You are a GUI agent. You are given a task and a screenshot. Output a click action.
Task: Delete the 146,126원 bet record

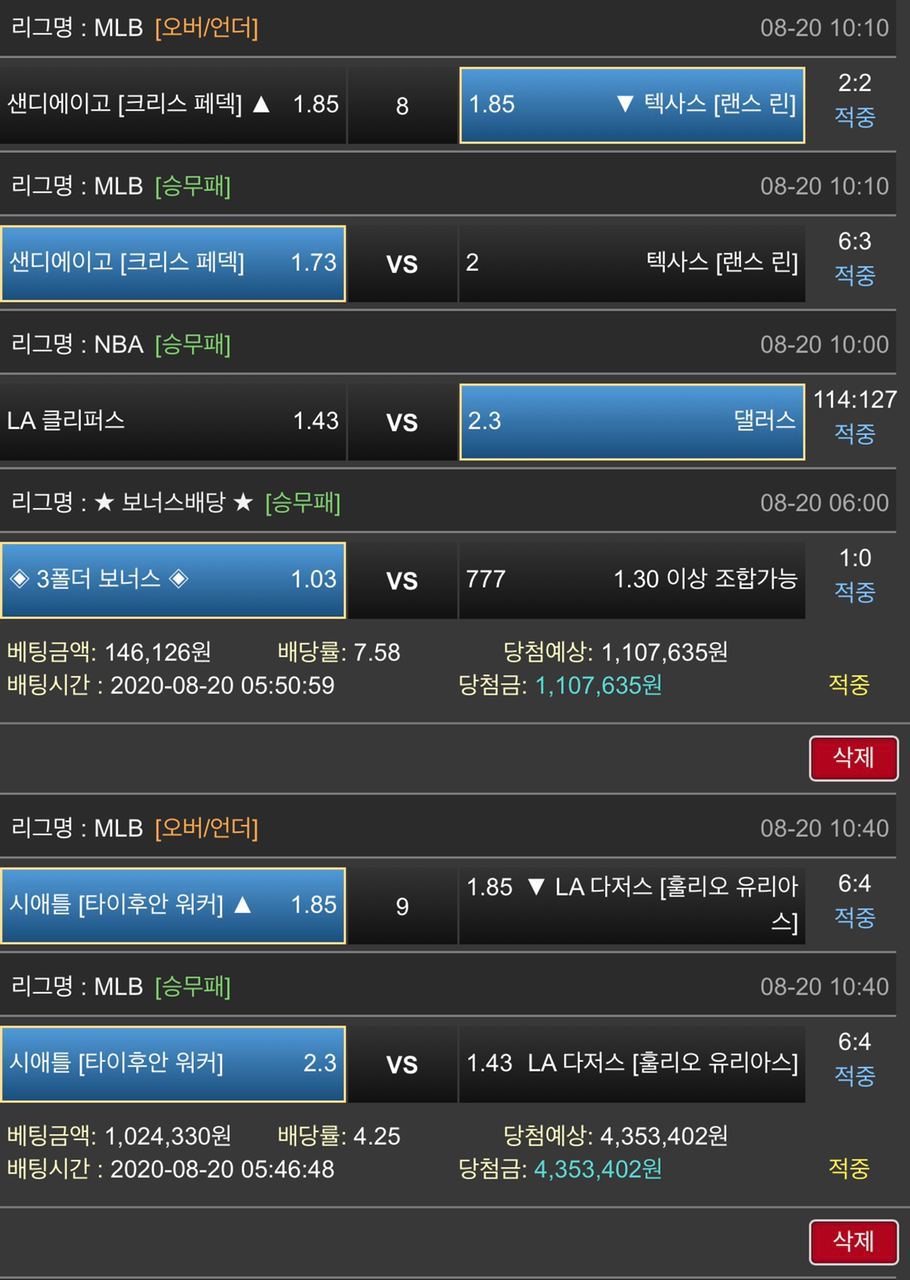tap(853, 758)
